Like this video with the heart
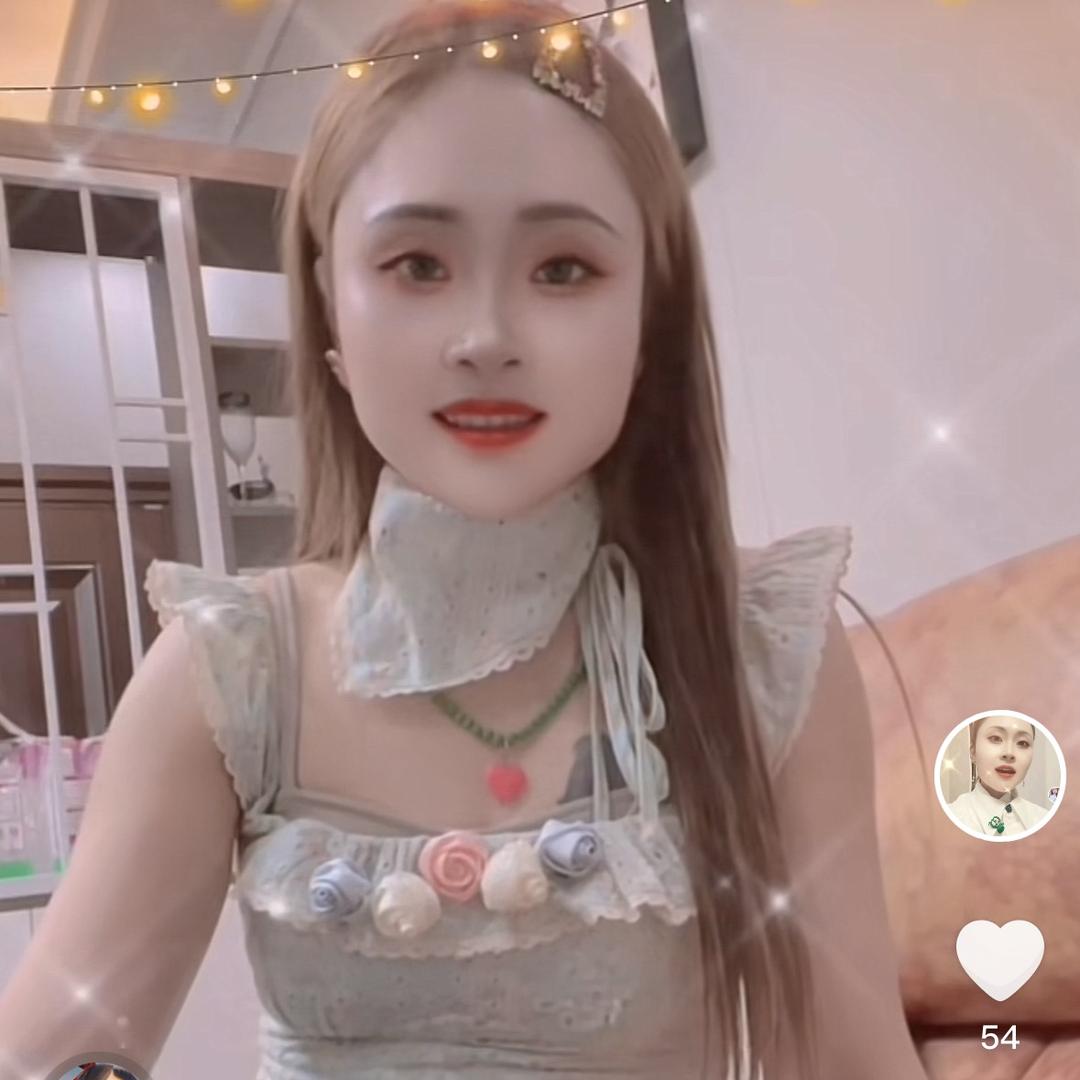This screenshot has width=1080, height=1080. tap(999, 958)
